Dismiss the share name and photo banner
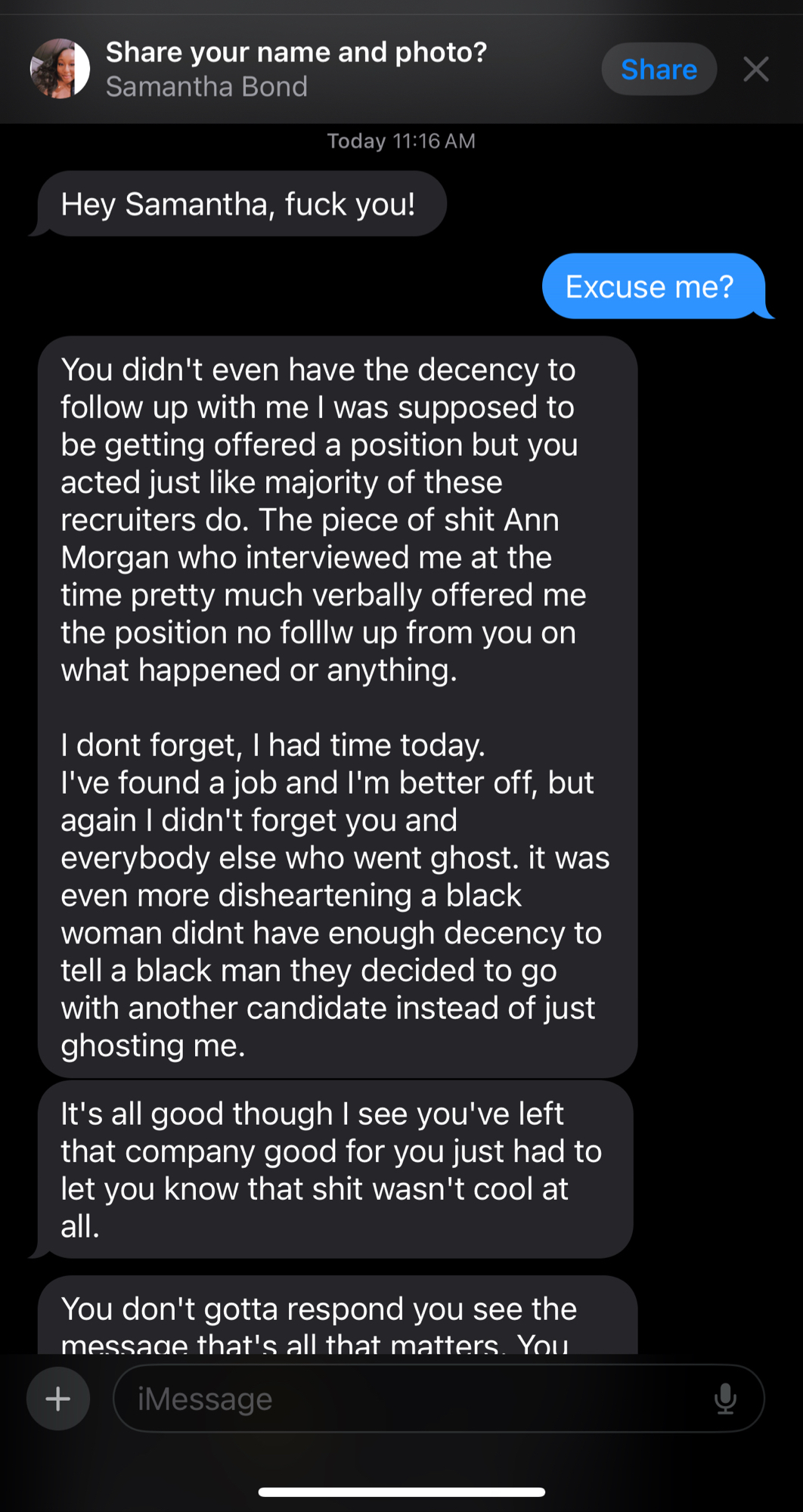This screenshot has width=803, height=1512. (755, 70)
